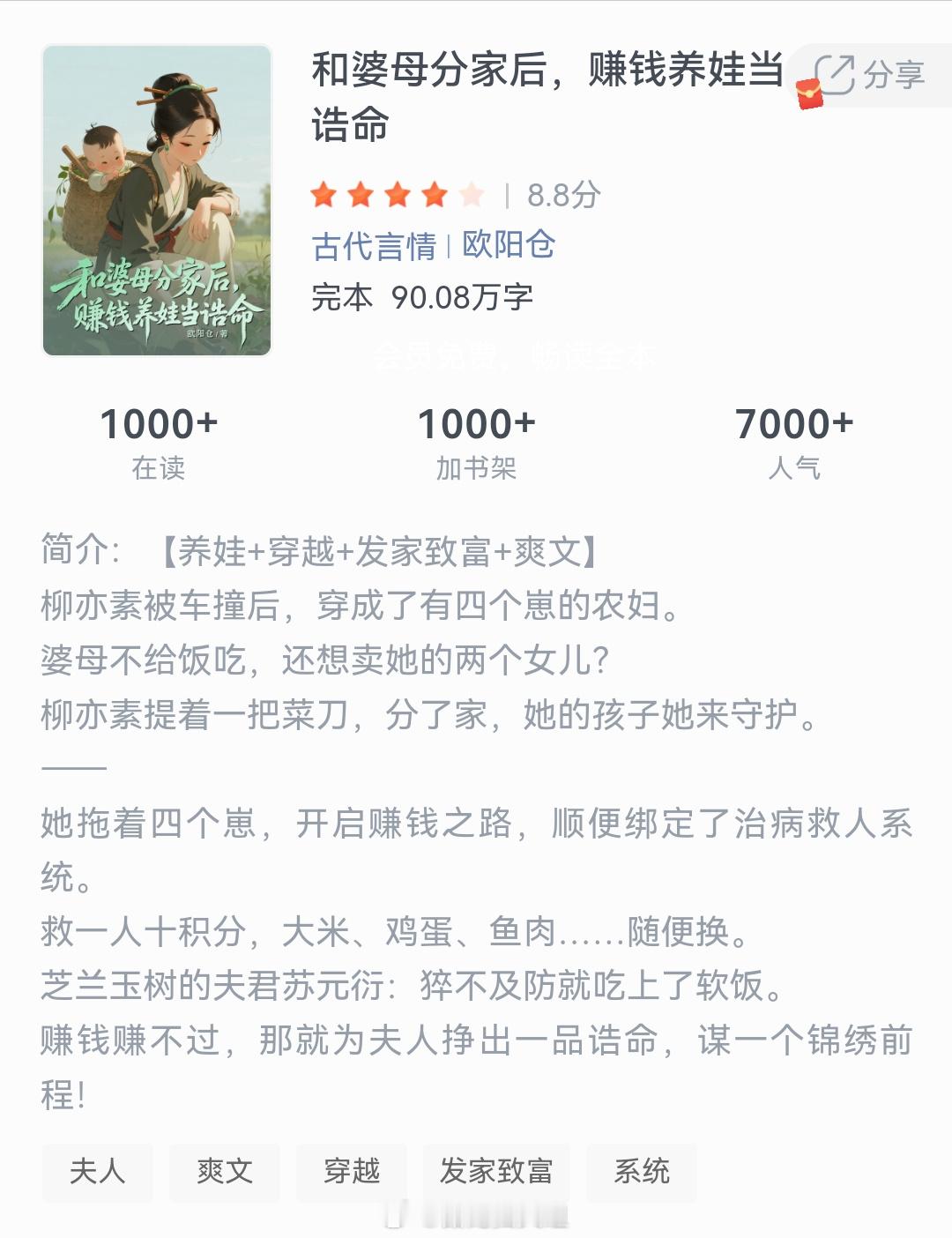Viewport: 952px width, 1238px height.
Task: Click the fifth unfilled rating star
Action: (x=472, y=196)
